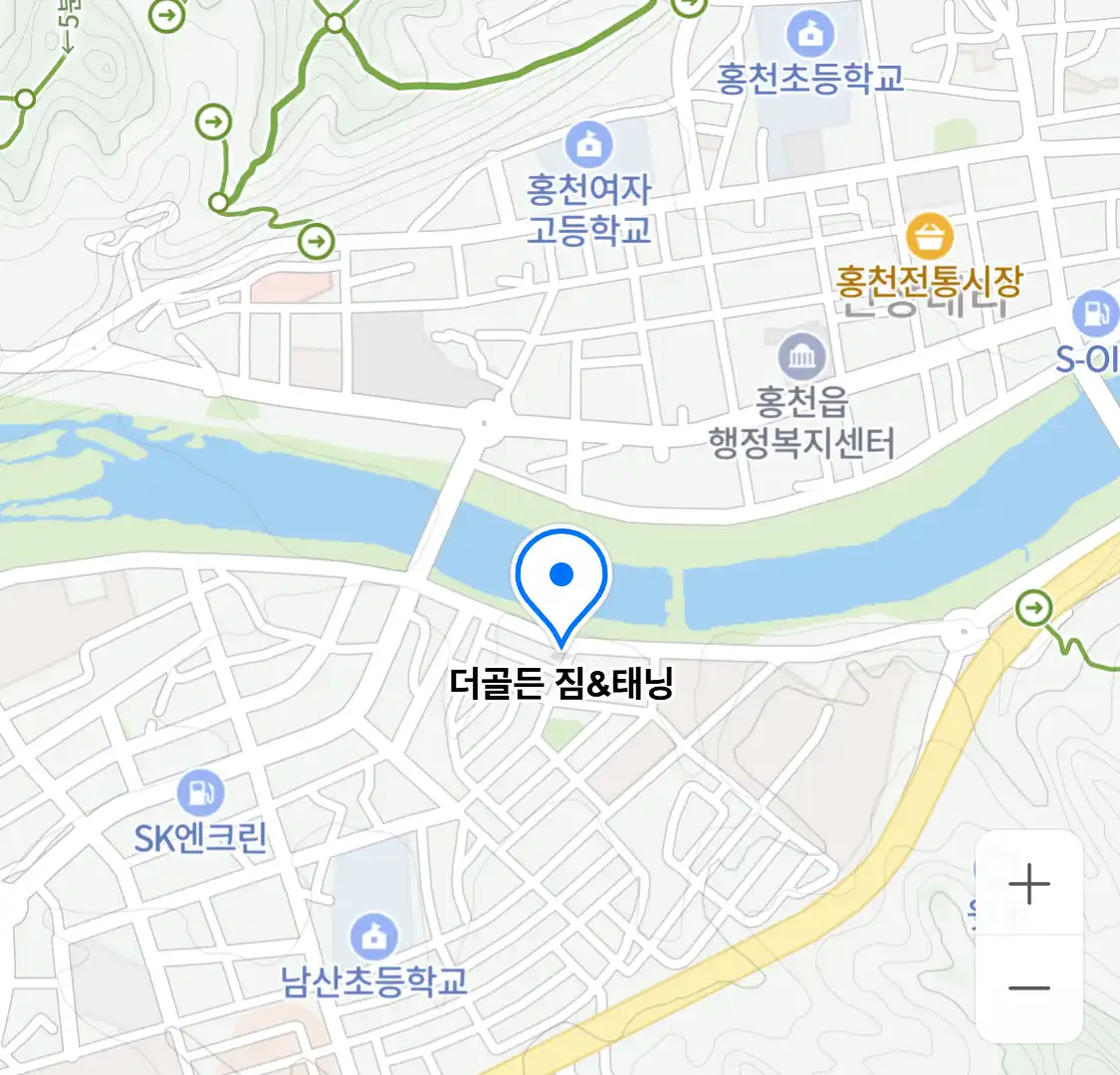This screenshot has width=1120, height=1075.
Task: Tap the S-OIL gas station marker
Action: pos(1096,315)
